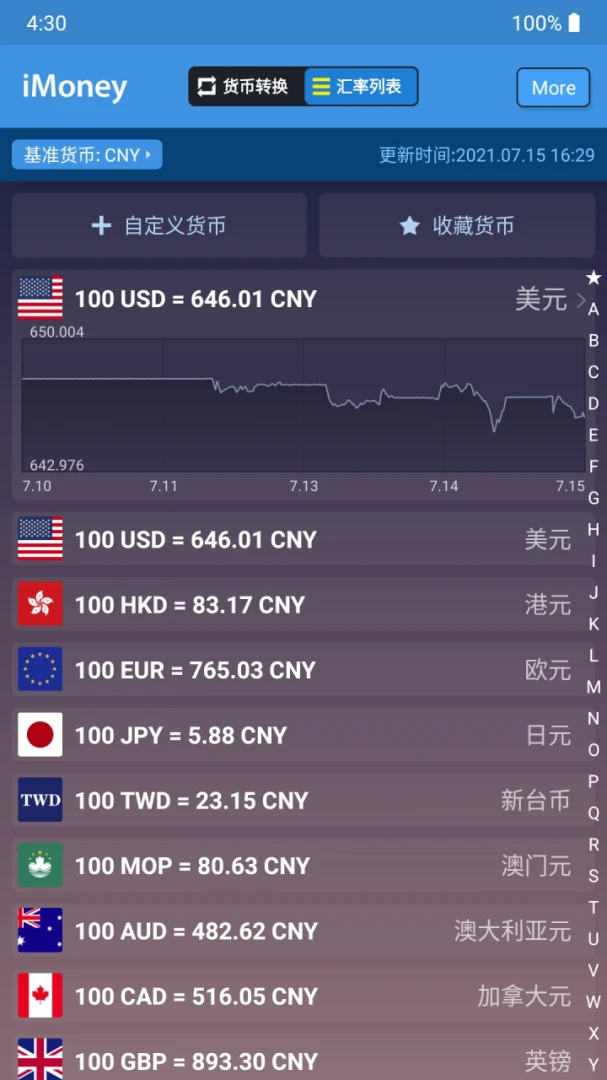Add a custom currency via 自定义货币

click(159, 226)
